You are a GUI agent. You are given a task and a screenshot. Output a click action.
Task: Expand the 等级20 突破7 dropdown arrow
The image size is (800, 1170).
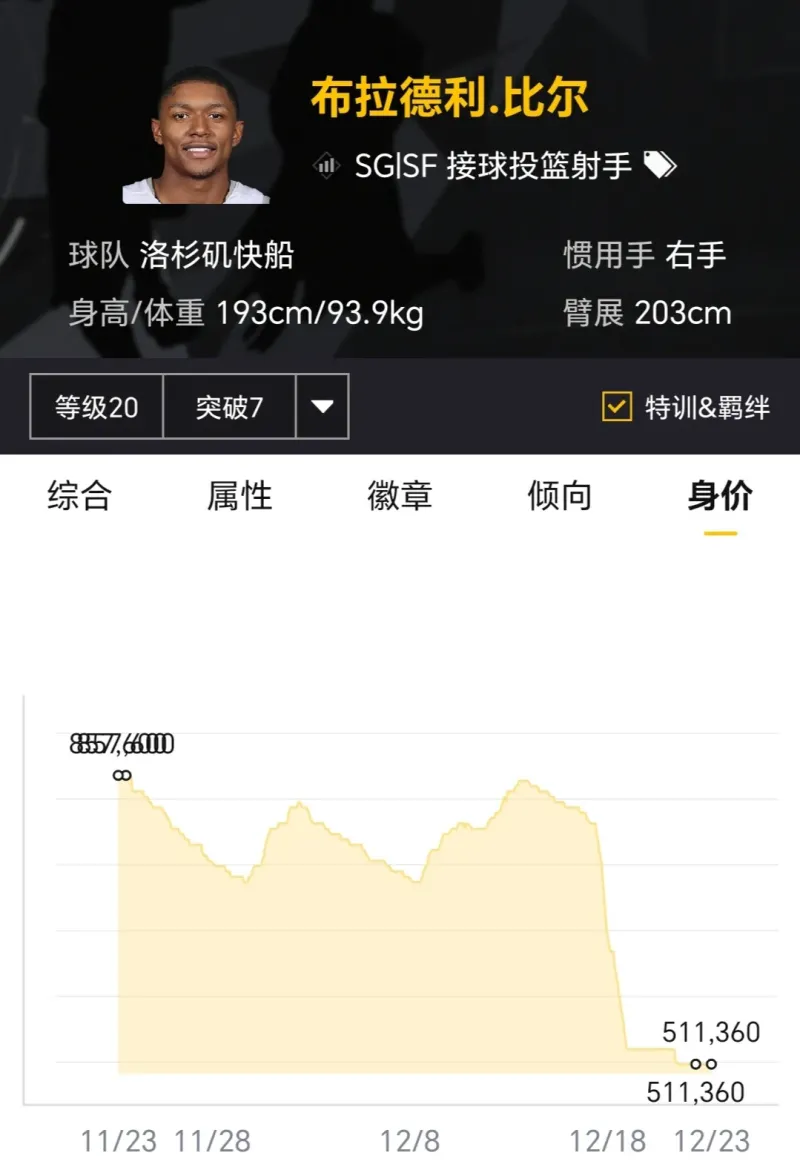pos(322,407)
